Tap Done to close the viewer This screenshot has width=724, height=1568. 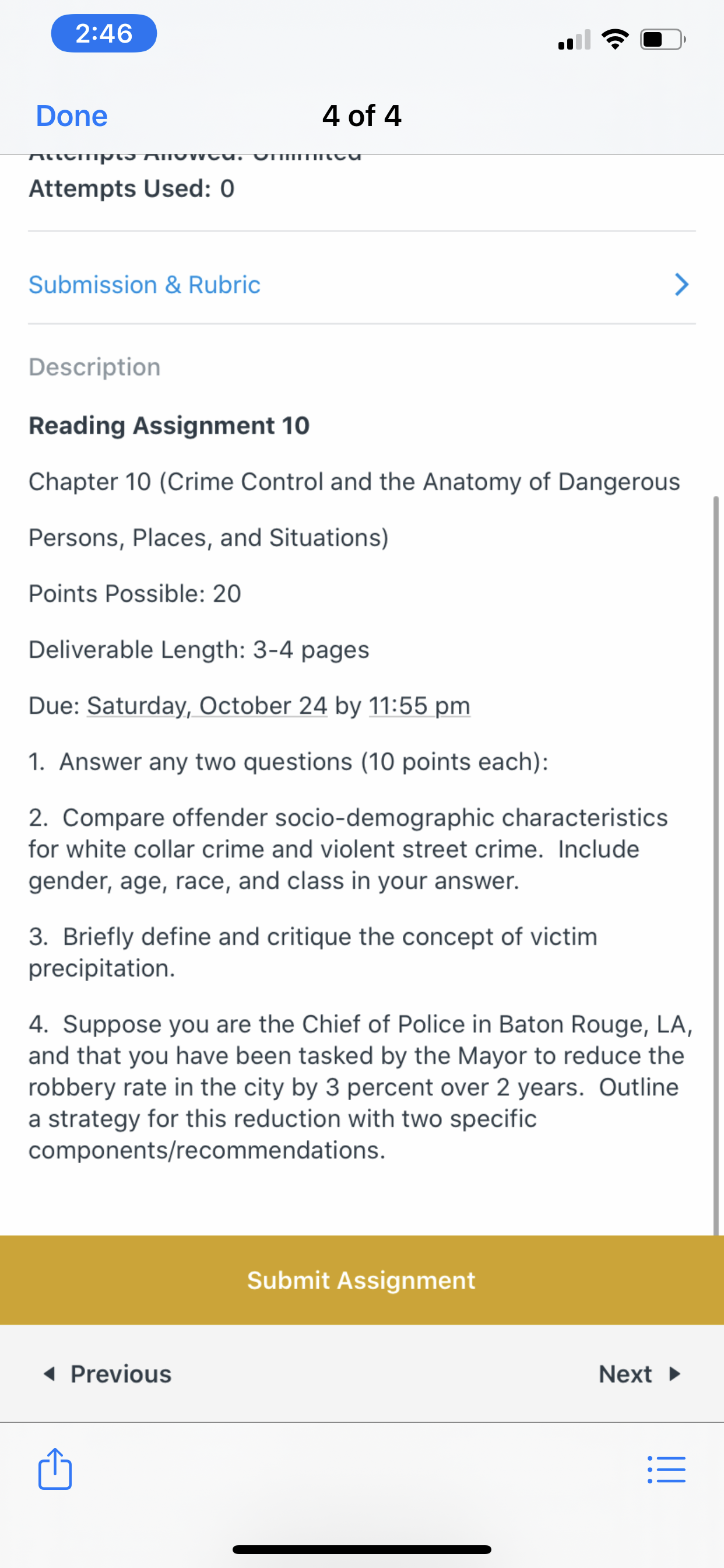[72, 116]
